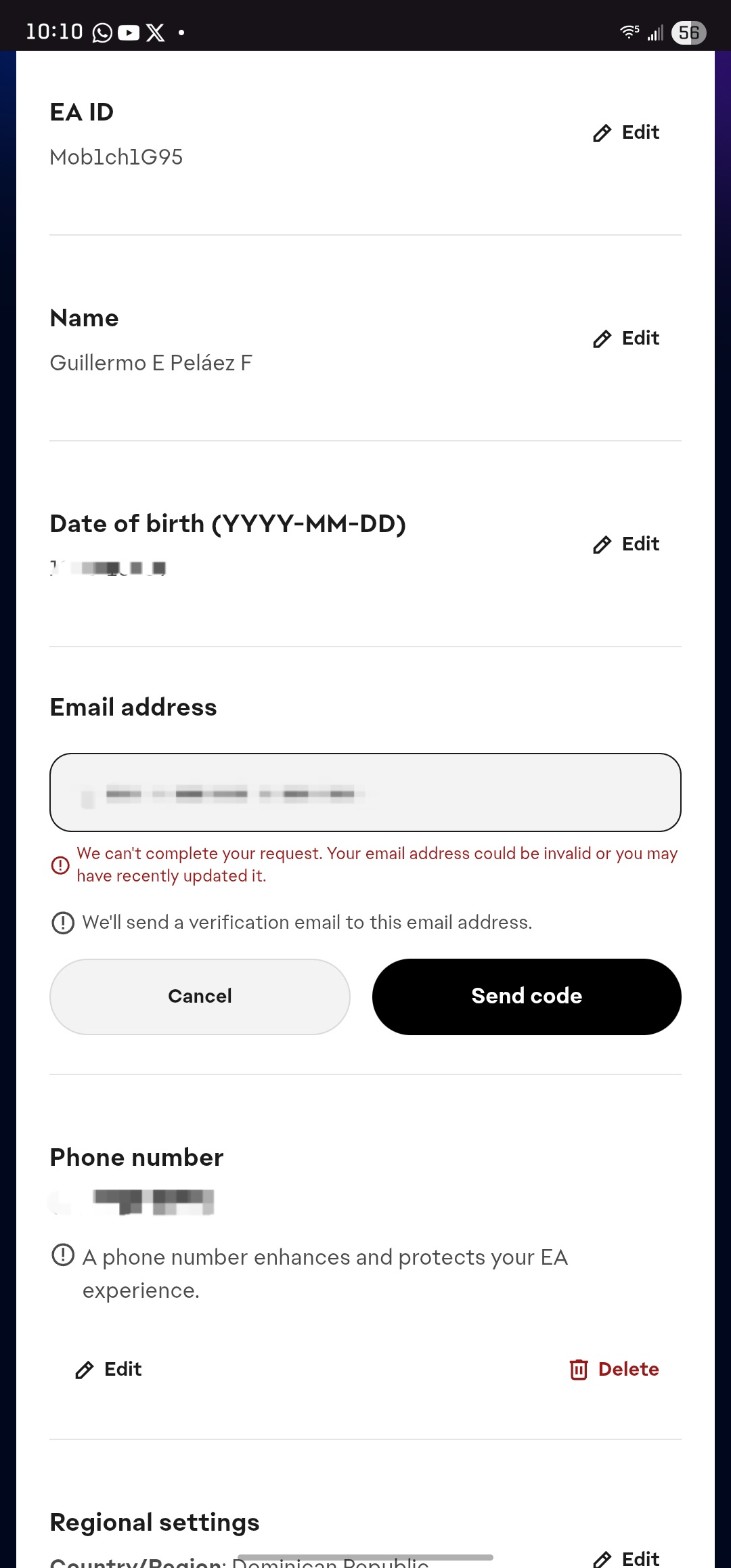The image size is (731, 1568).
Task: Edit the date of birth
Action: click(626, 544)
